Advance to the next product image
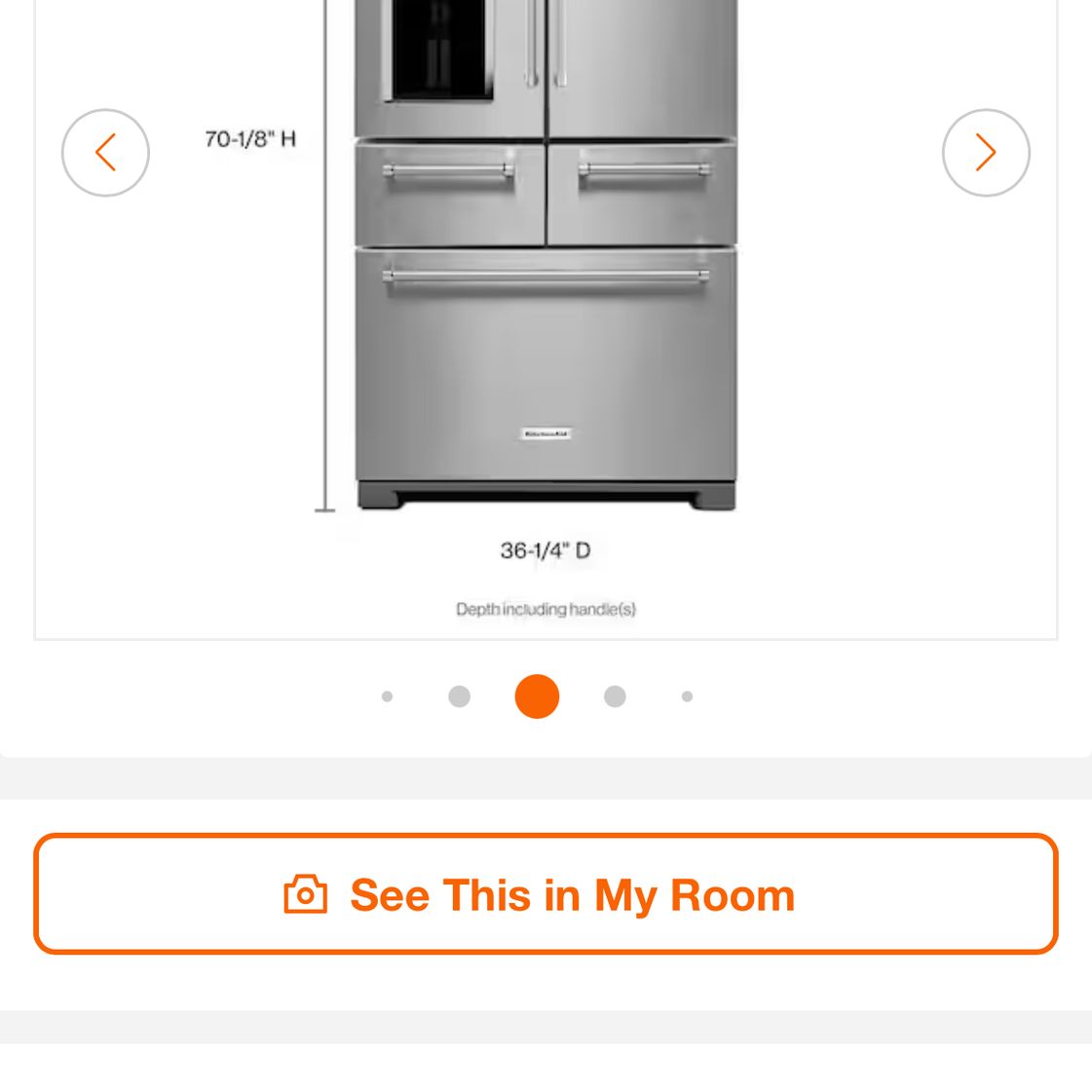The image size is (1092, 1092). point(986,153)
